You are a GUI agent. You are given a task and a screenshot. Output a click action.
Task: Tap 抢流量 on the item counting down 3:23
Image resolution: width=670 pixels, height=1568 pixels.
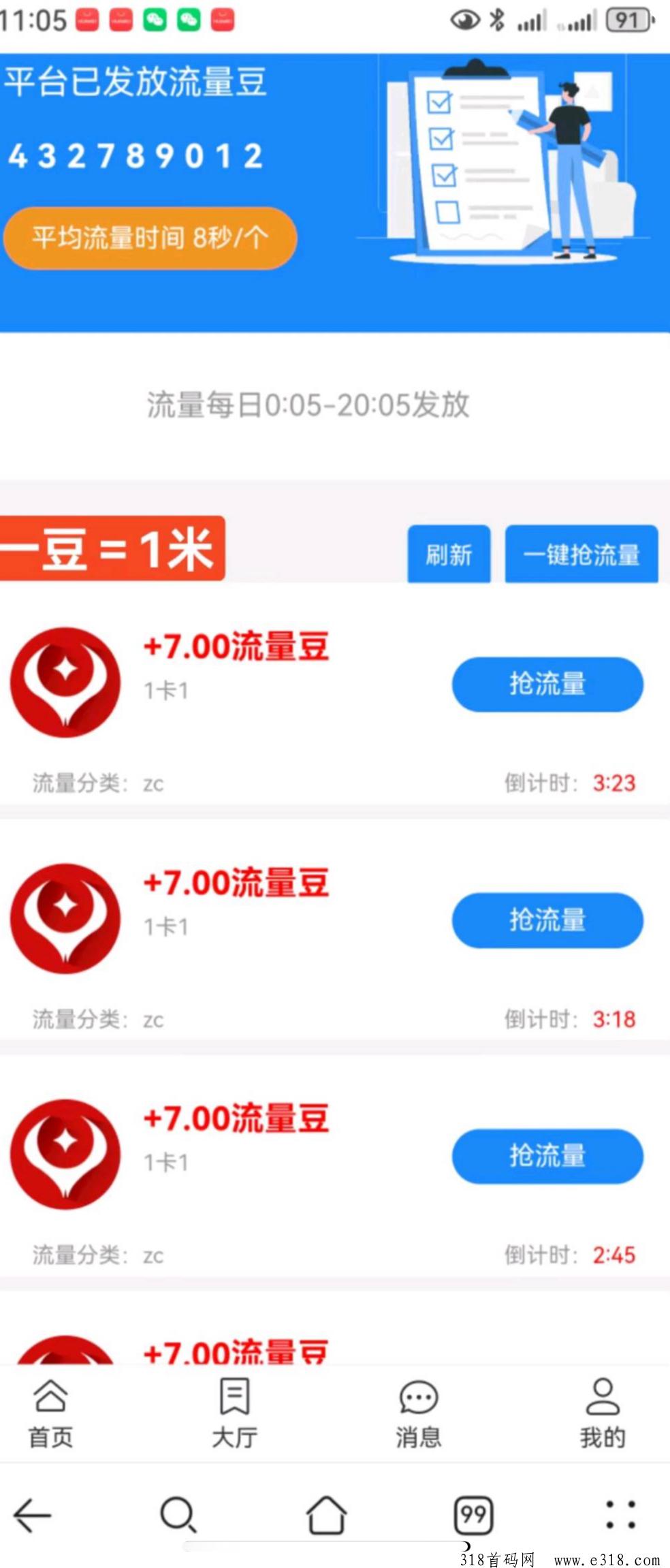pos(547,684)
